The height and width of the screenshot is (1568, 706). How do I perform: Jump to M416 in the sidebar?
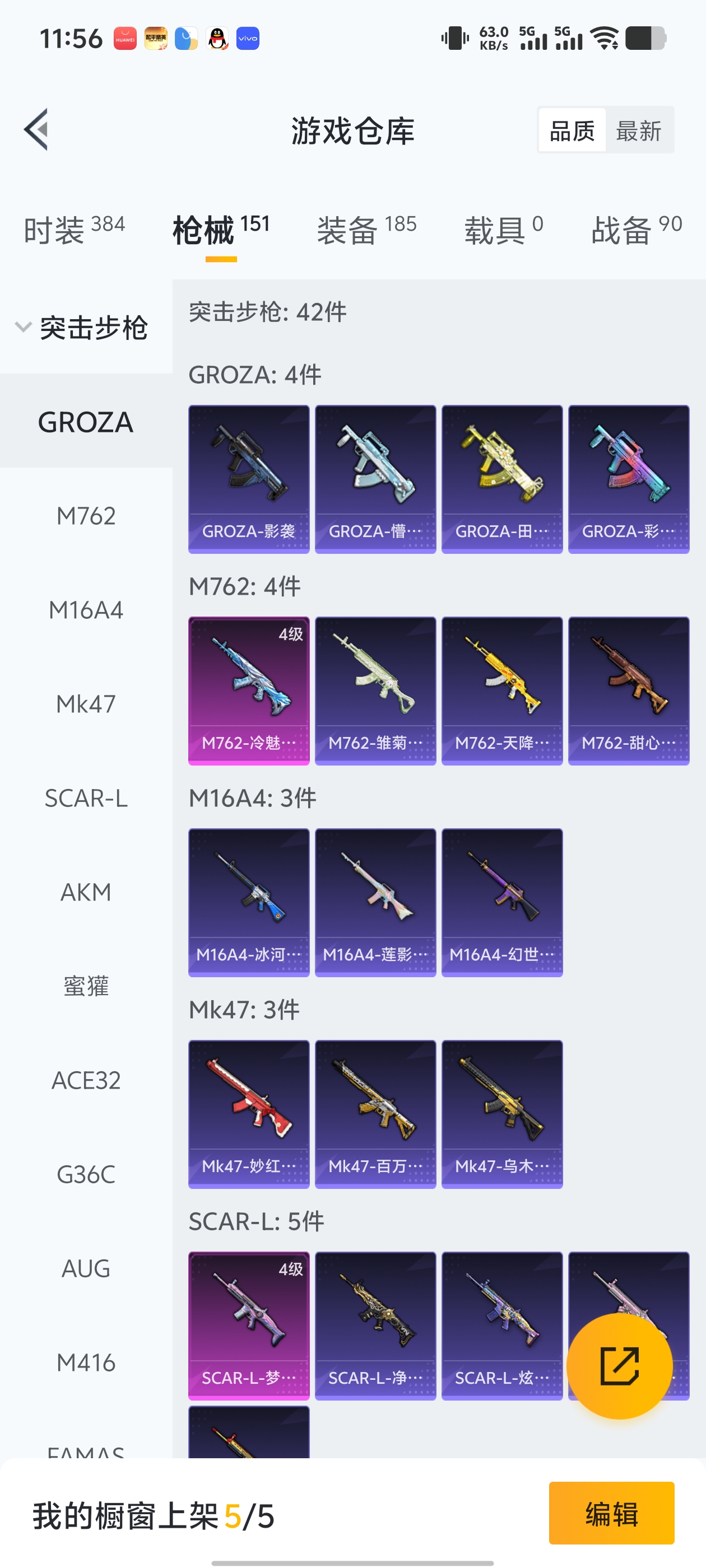86,1362
